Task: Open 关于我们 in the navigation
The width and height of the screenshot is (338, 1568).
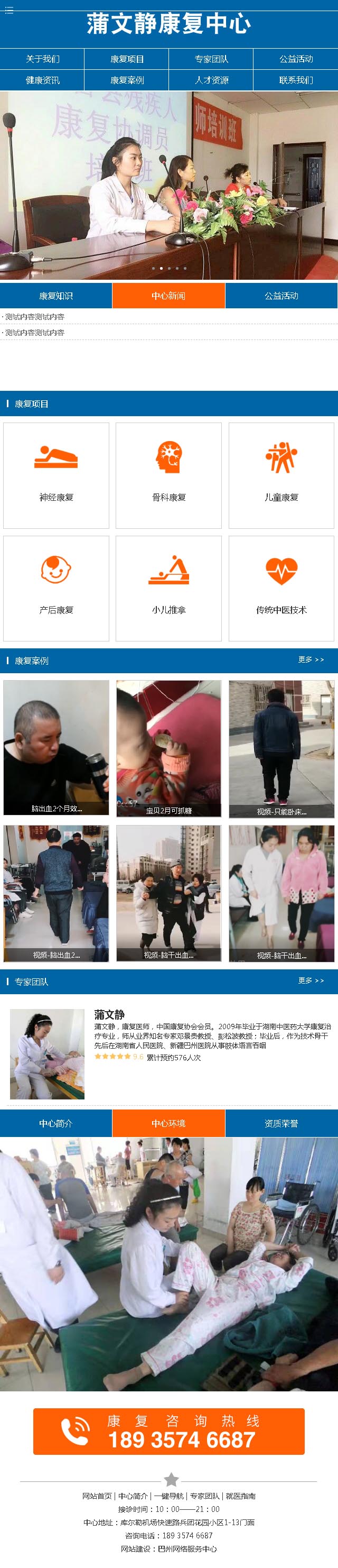Action: tap(42, 59)
